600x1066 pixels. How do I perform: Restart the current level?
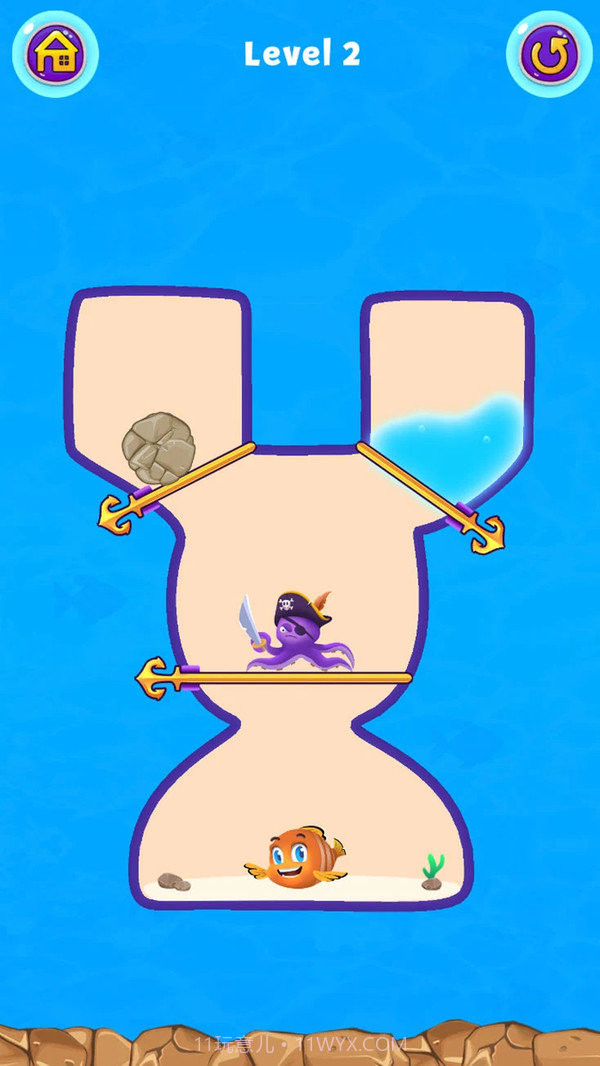coord(545,53)
